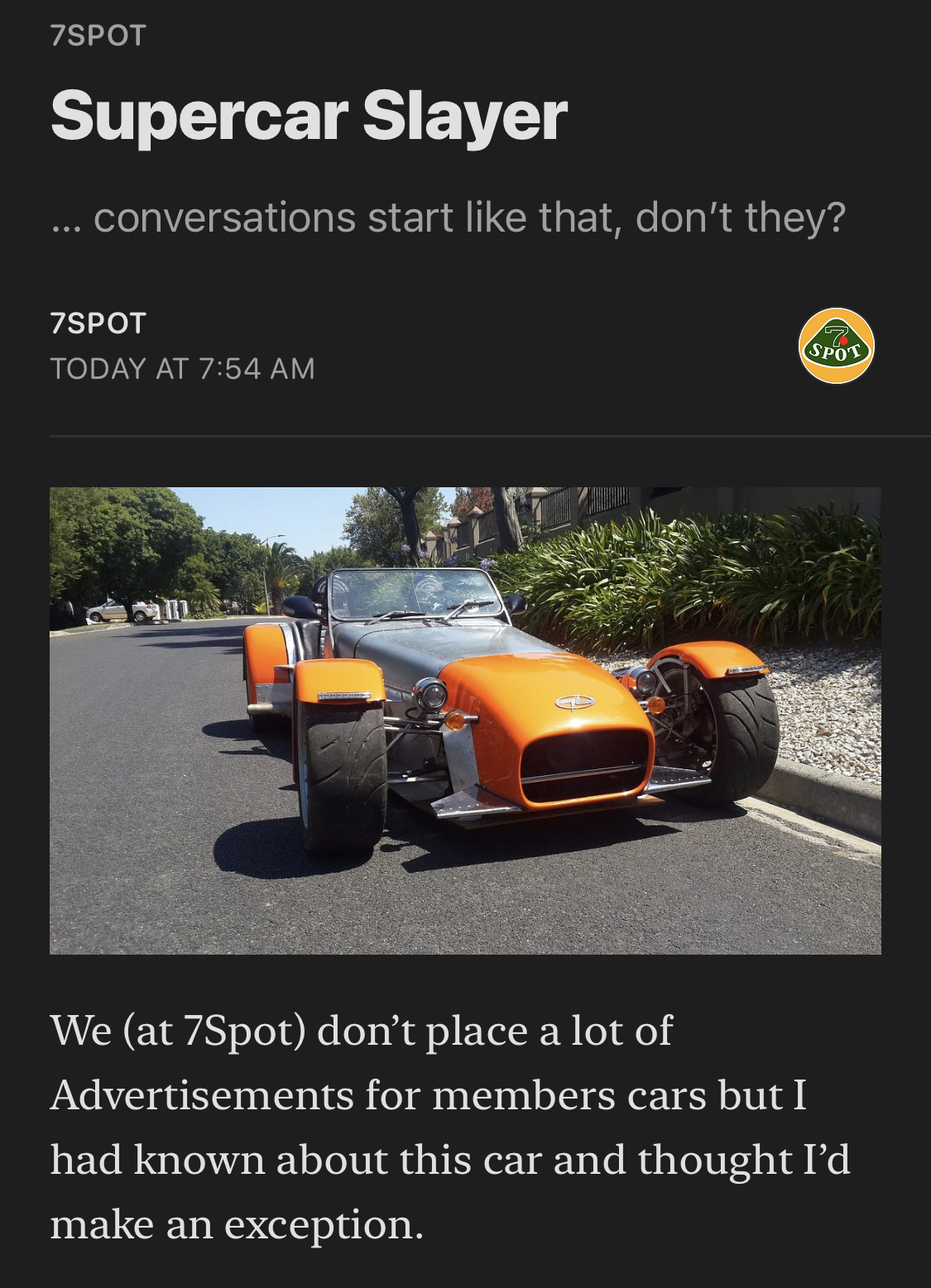Tap the round 7Spot avatar
Screen dimensions: 931x1288
836,346
